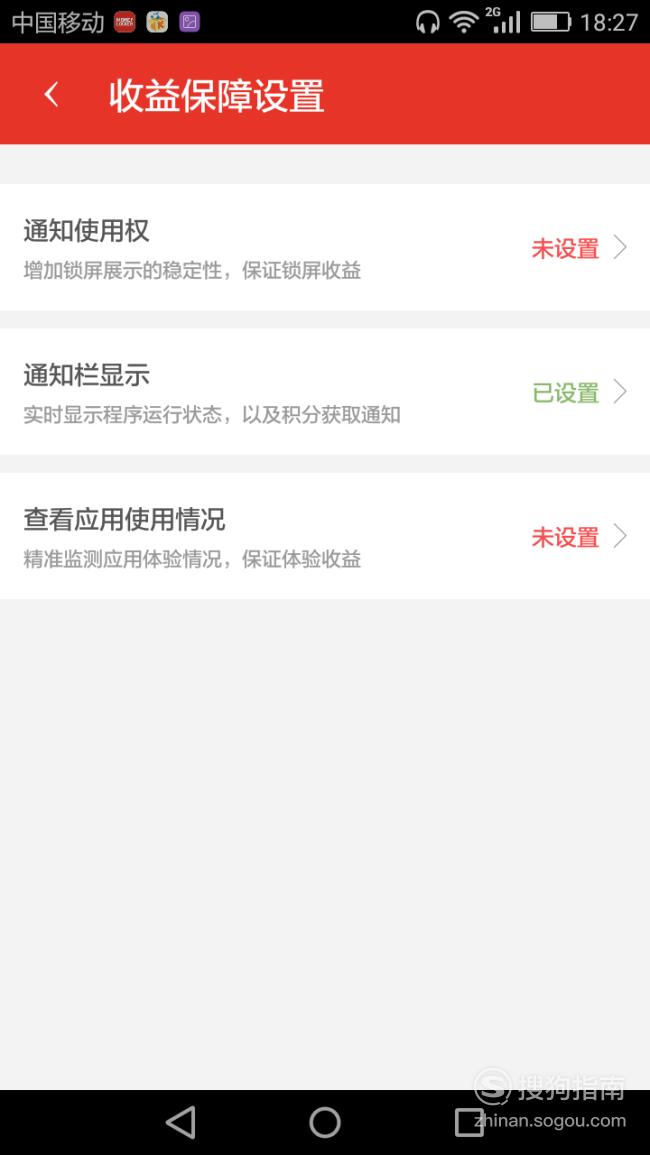650x1155 pixels.
Task: Open the 查看应用使用情况 setting row
Action: (x=325, y=536)
